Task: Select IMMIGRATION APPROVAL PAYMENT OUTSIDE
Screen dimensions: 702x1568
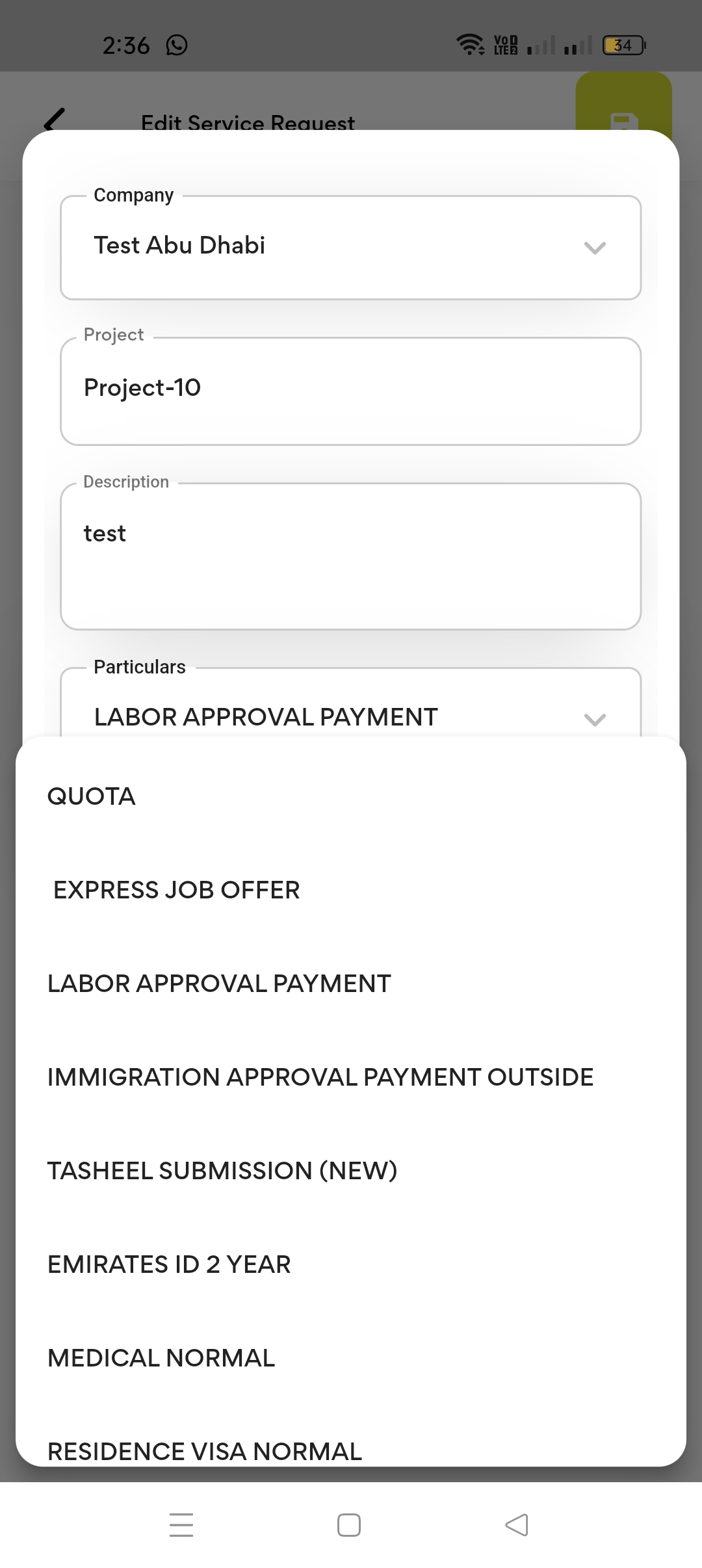Action: pos(320,1077)
